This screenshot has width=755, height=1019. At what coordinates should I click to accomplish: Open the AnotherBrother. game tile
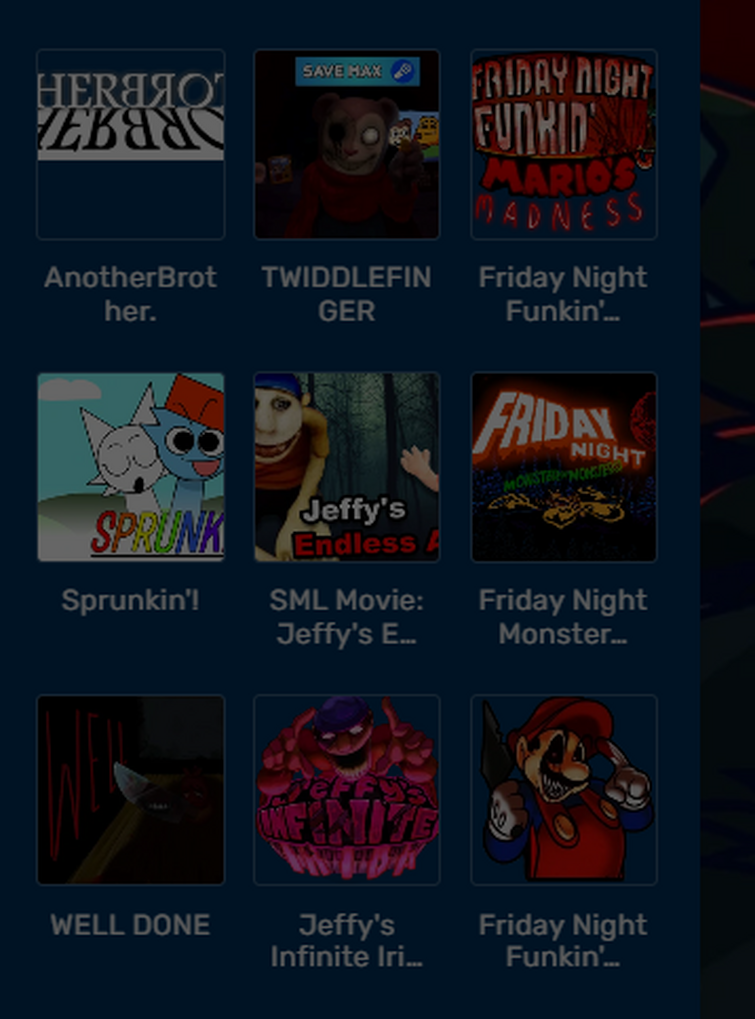click(130, 145)
